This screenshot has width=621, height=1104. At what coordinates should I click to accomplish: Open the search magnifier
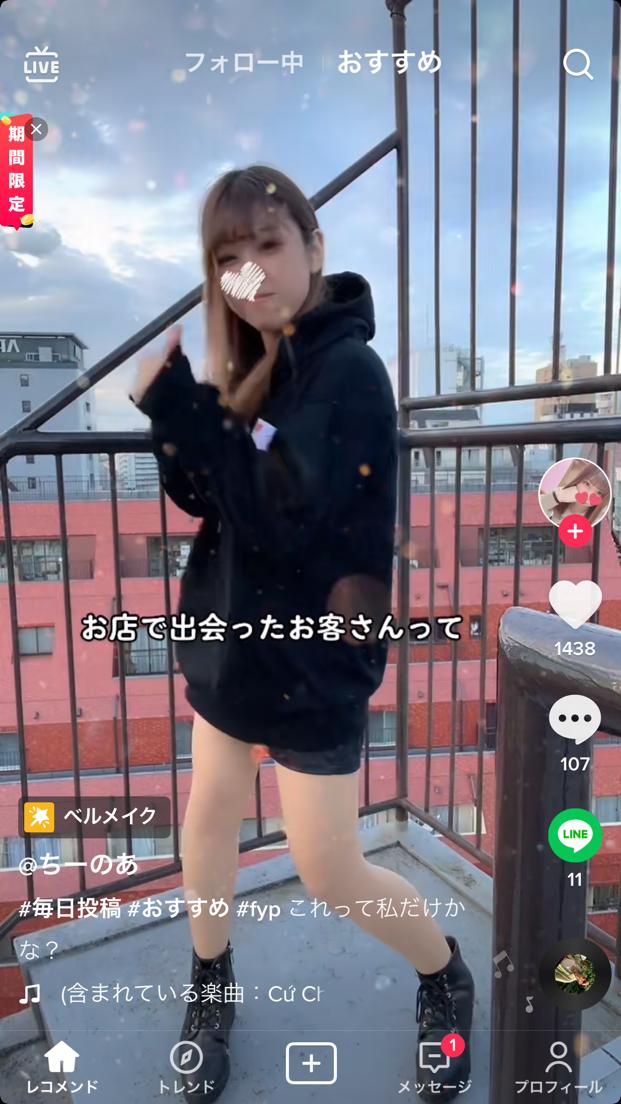[x=578, y=65]
